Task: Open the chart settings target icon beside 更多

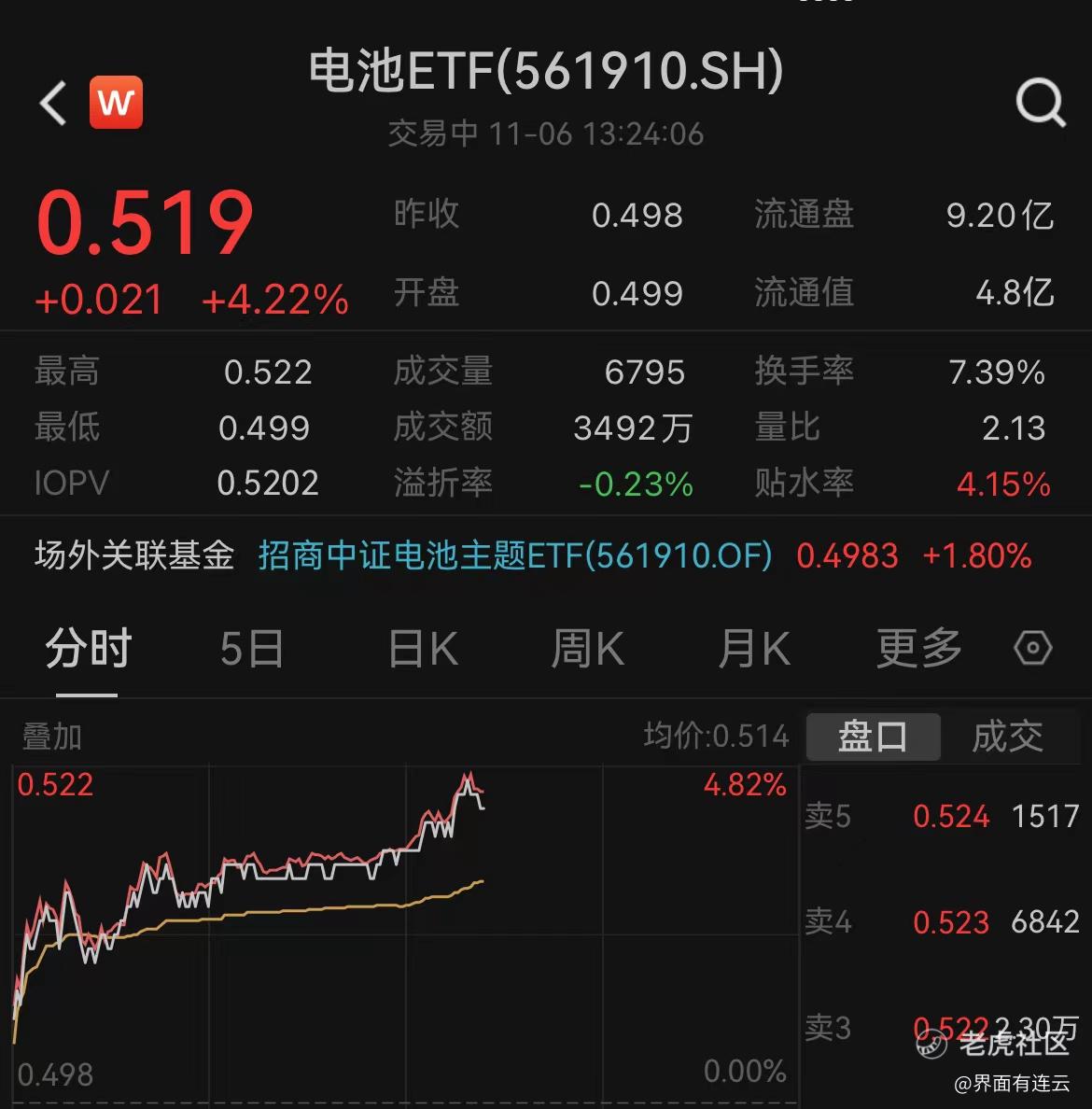Action: pos(1032,648)
